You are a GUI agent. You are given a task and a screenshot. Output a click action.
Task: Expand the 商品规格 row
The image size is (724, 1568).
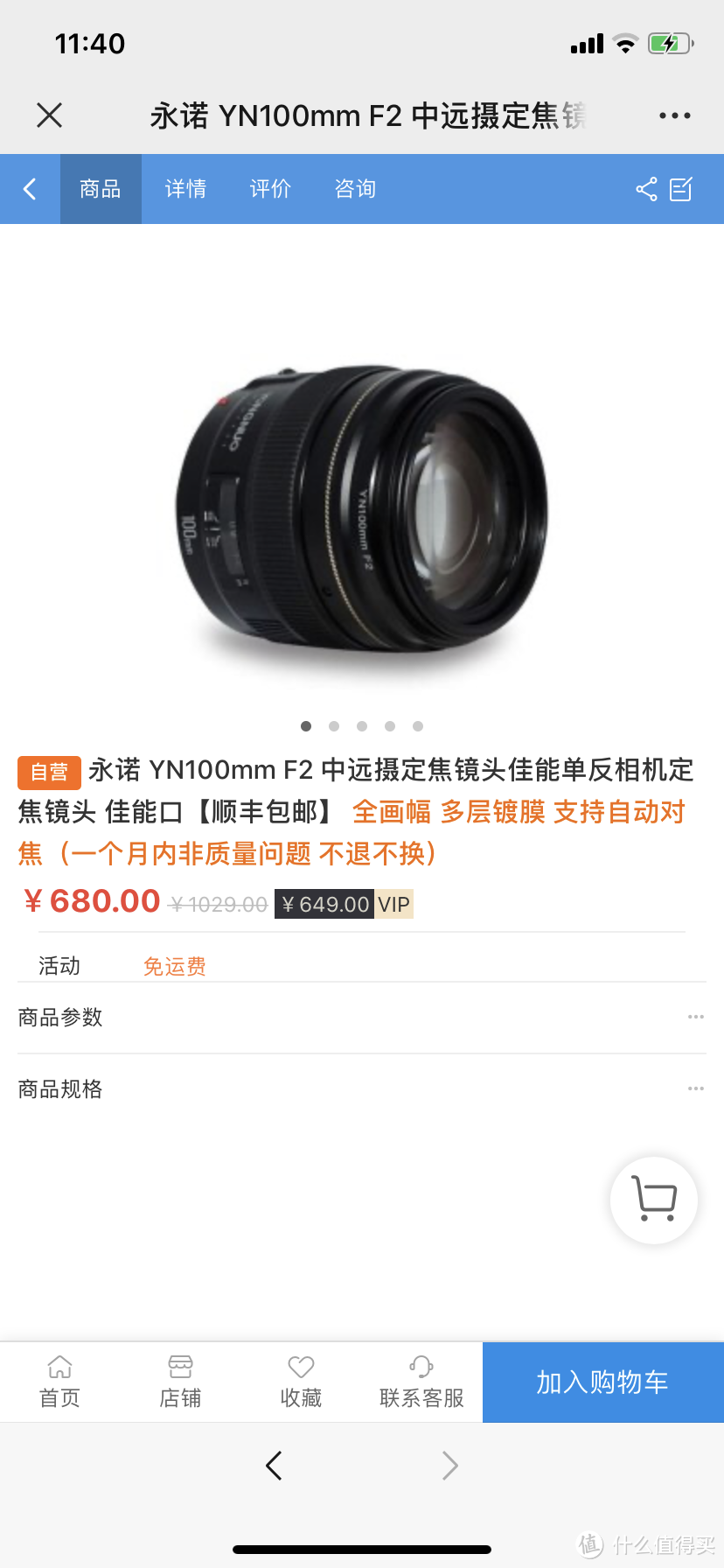(x=362, y=1089)
